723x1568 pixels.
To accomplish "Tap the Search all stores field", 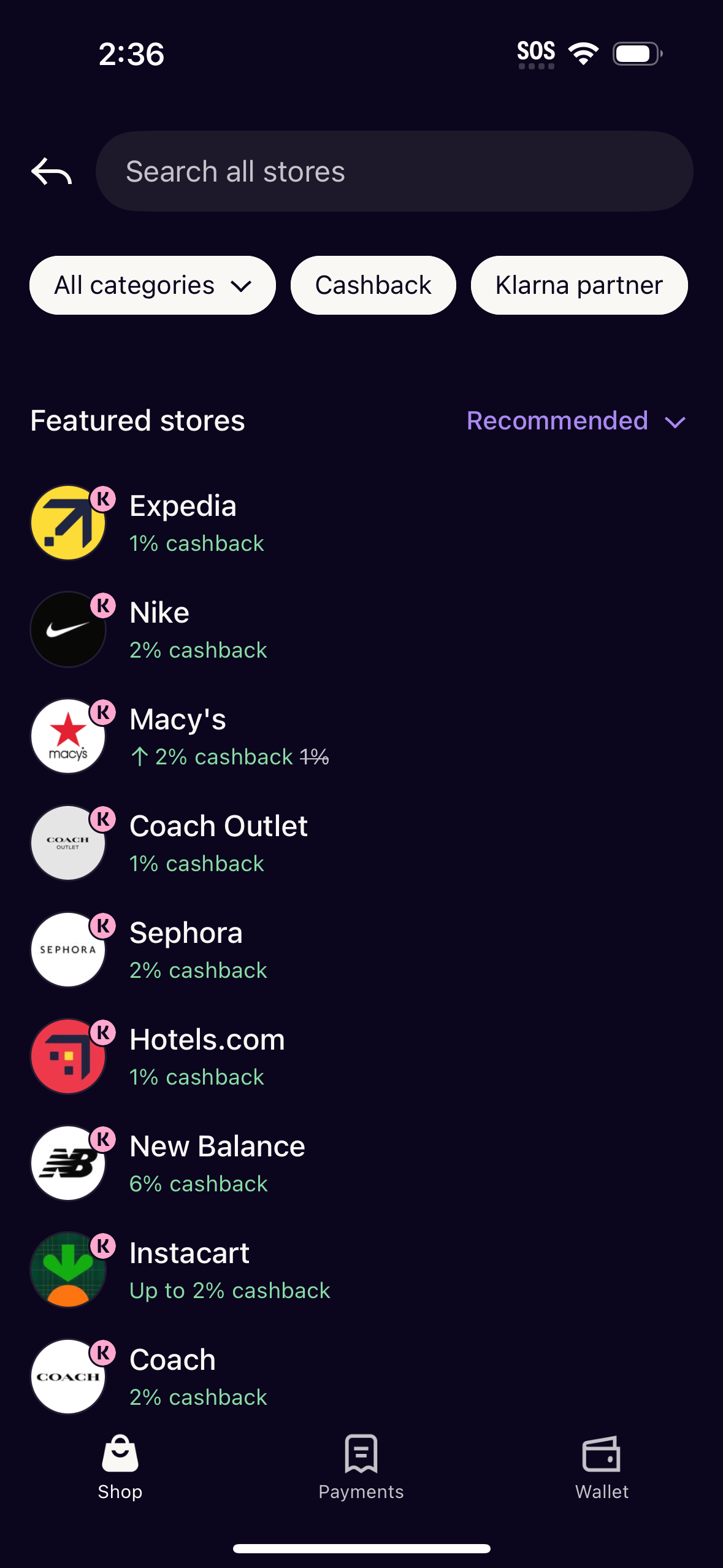I will [394, 172].
